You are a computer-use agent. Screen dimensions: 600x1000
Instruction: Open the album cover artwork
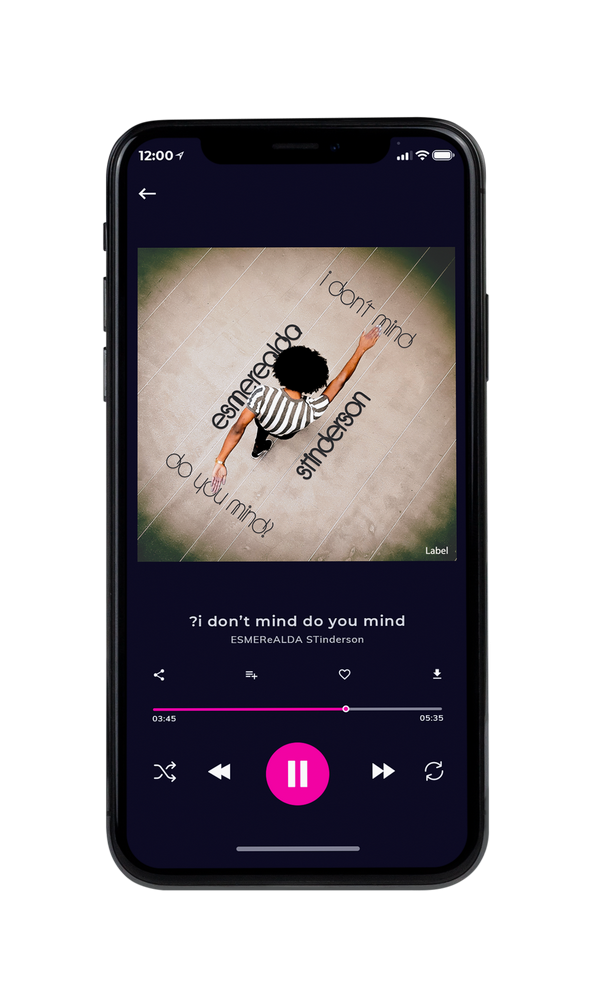[x=297, y=404]
